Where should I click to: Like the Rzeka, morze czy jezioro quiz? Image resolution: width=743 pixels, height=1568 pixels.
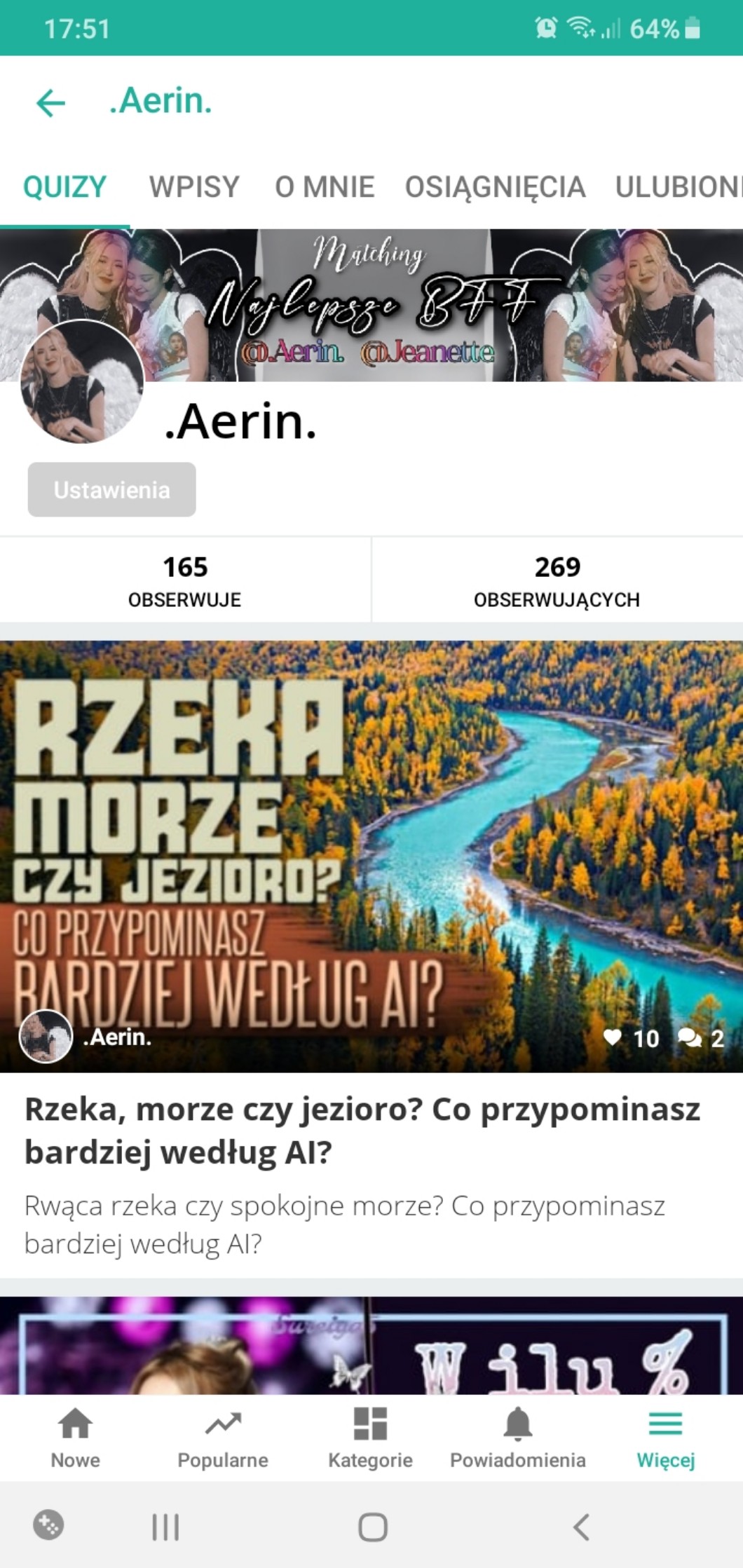[613, 1037]
